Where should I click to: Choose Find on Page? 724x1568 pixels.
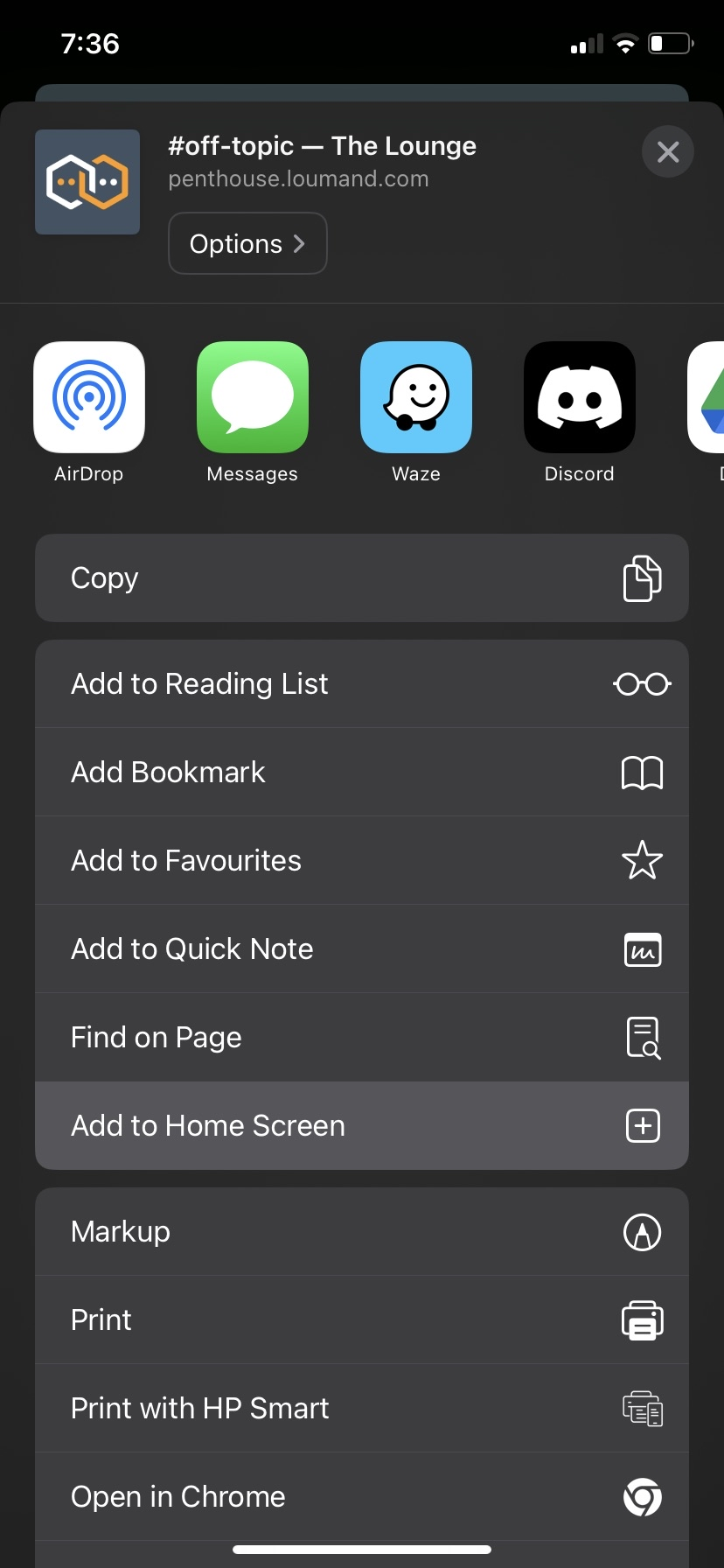pos(362,1038)
